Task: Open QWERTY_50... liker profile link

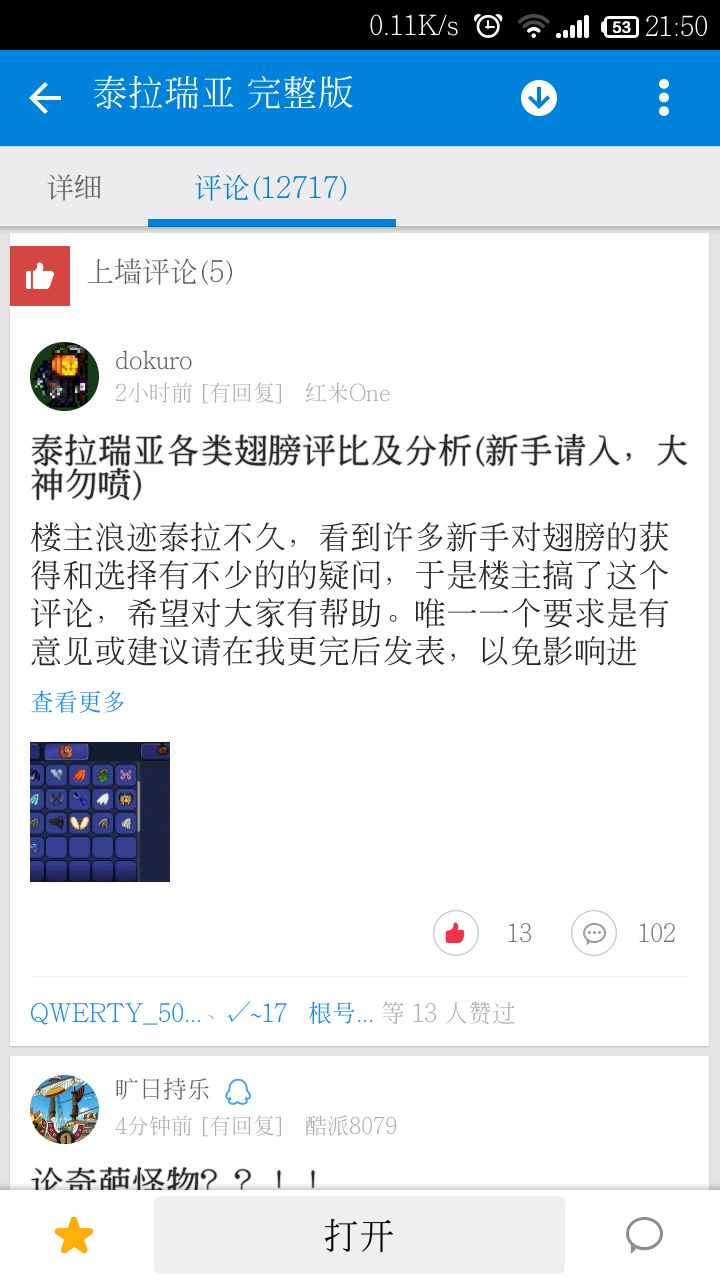Action: pos(115,1013)
